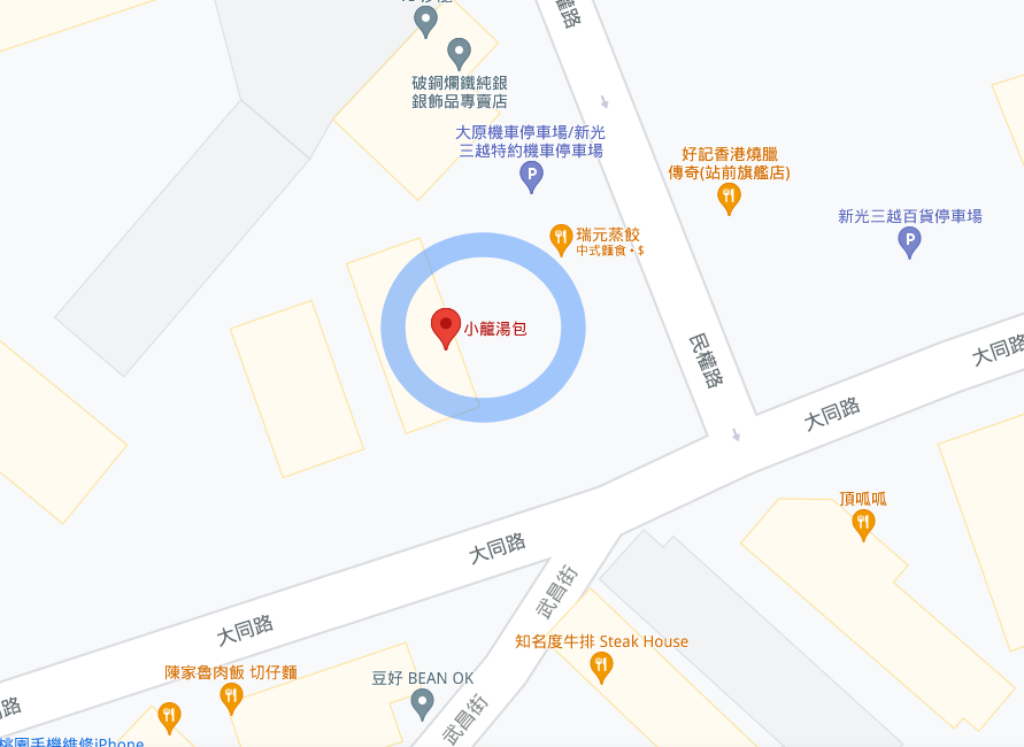Open 好記香港燒臘傳奇 restaurant pin
The width and height of the screenshot is (1024, 747).
729,198
